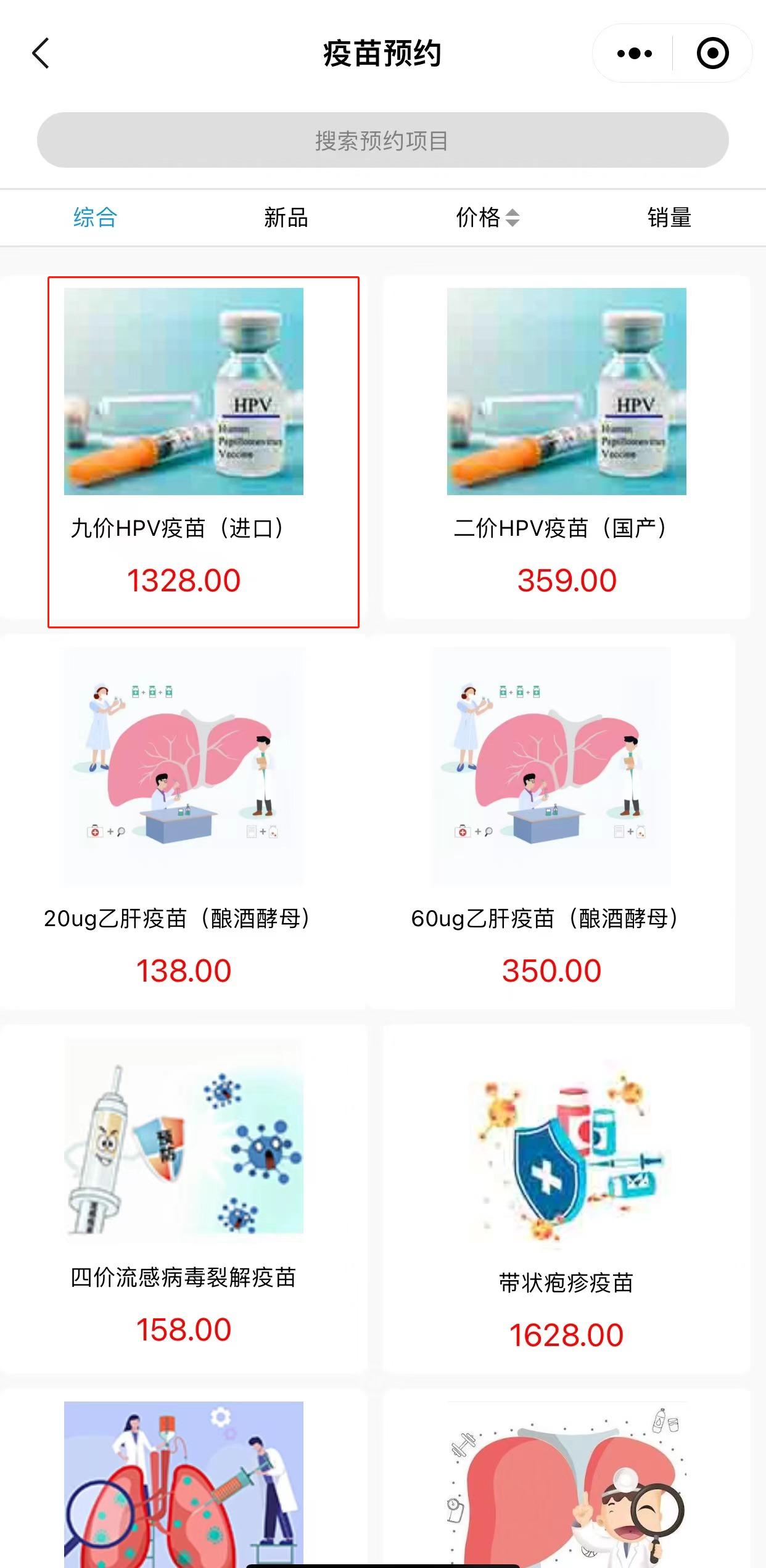
Task: Go back from the 疫苗预约 page
Action: 41,53
